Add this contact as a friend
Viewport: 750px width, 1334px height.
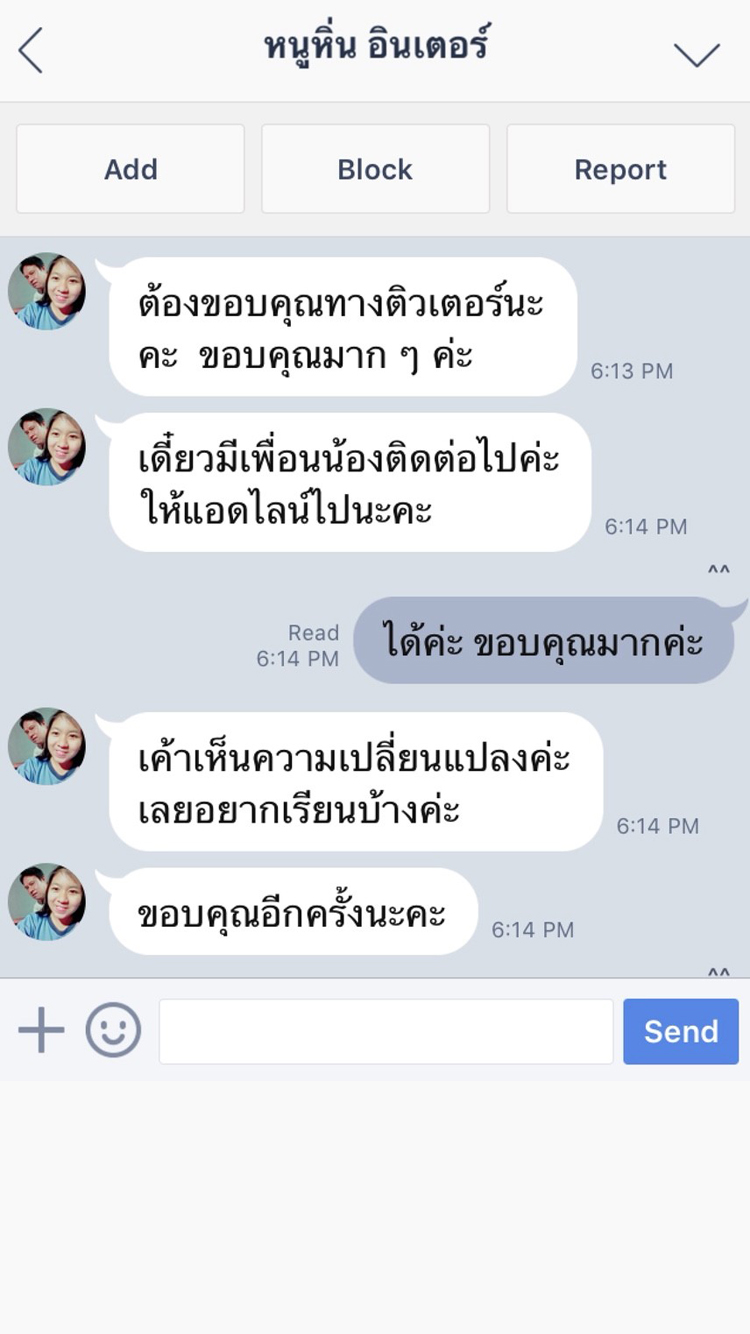click(130, 169)
